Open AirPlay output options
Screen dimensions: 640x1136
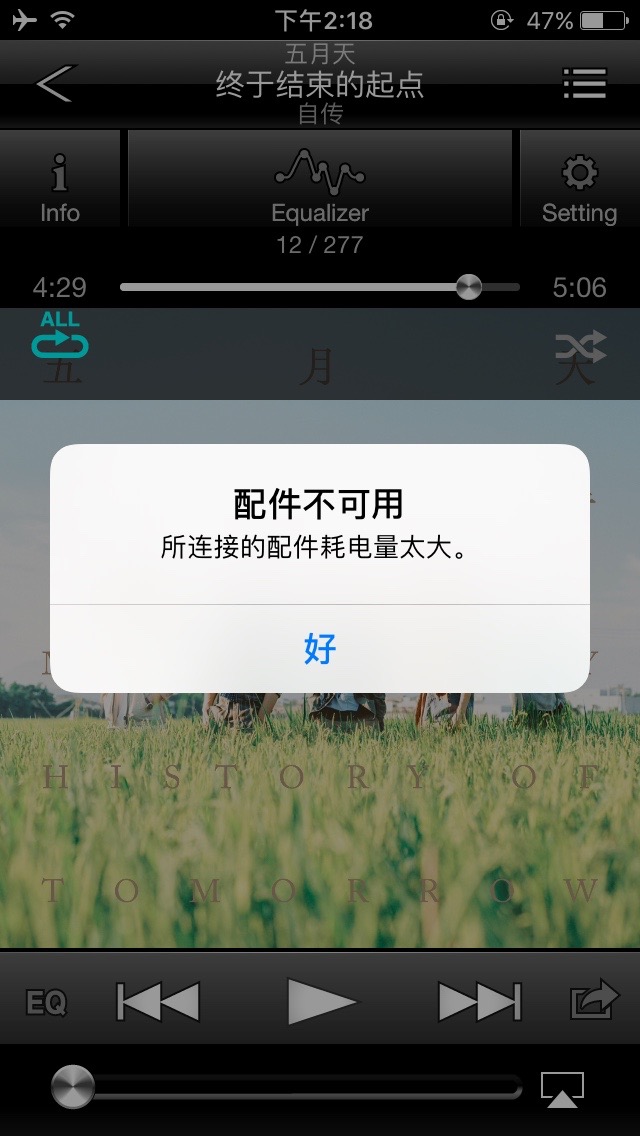point(562,1089)
